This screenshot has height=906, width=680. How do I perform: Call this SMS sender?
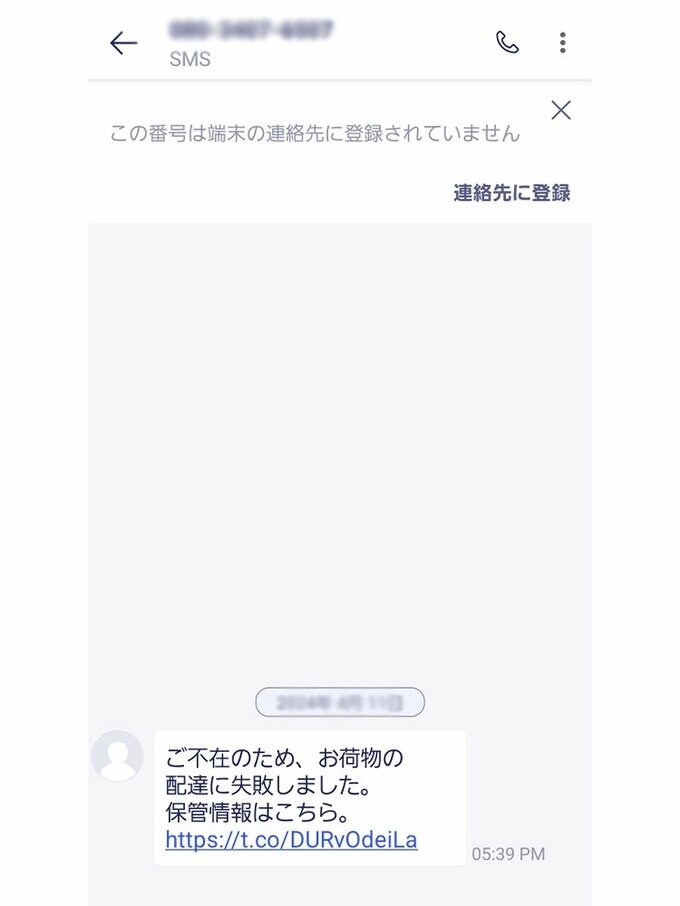[x=507, y=42]
